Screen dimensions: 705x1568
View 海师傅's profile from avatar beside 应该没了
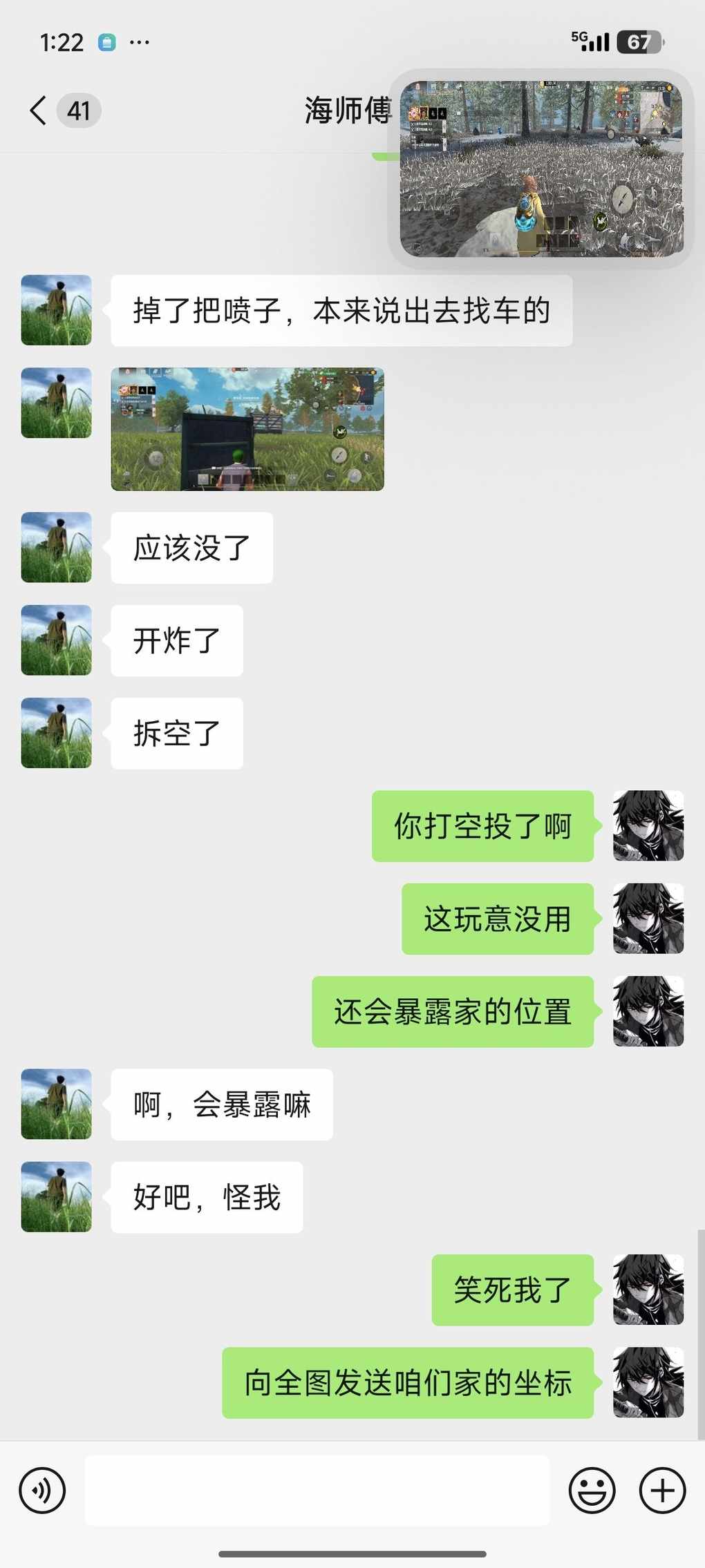pyautogui.click(x=57, y=547)
